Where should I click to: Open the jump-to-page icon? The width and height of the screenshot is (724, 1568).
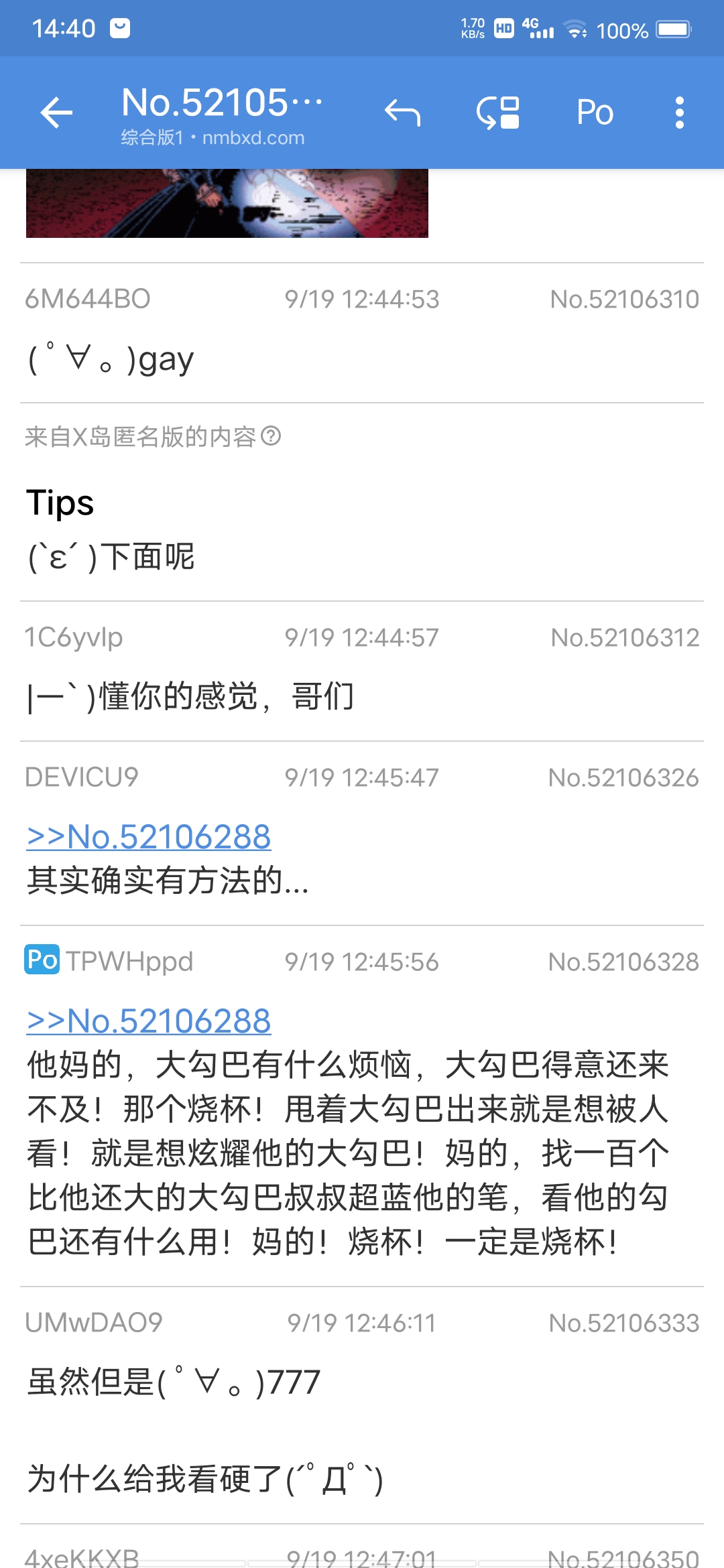(498, 113)
